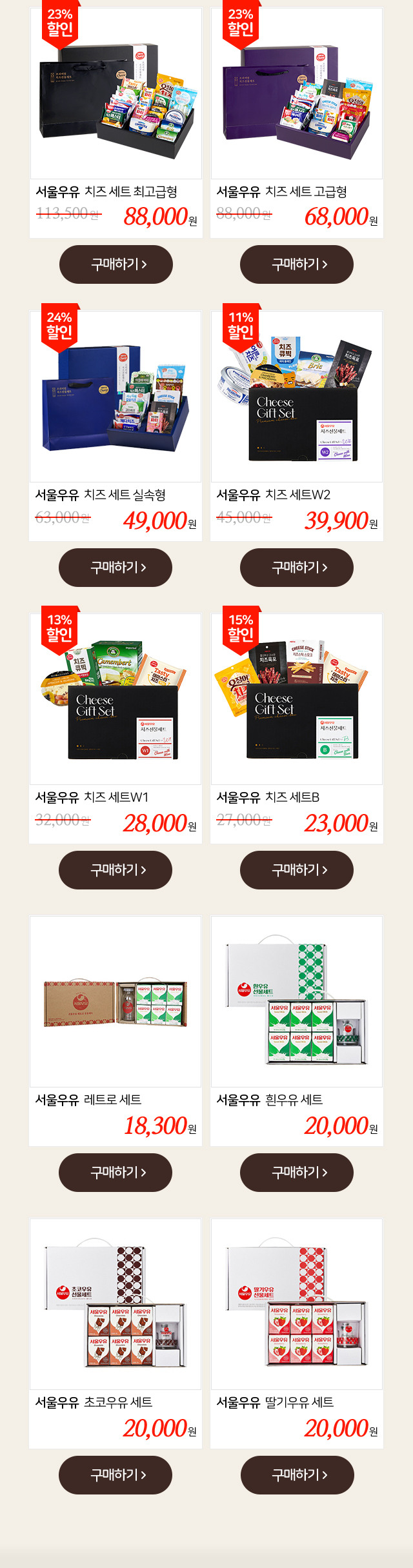Buy the 서울우유 레트로 세트
Image resolution: width=413 pixels, height=1568 pixels.
pos(116,1173)
